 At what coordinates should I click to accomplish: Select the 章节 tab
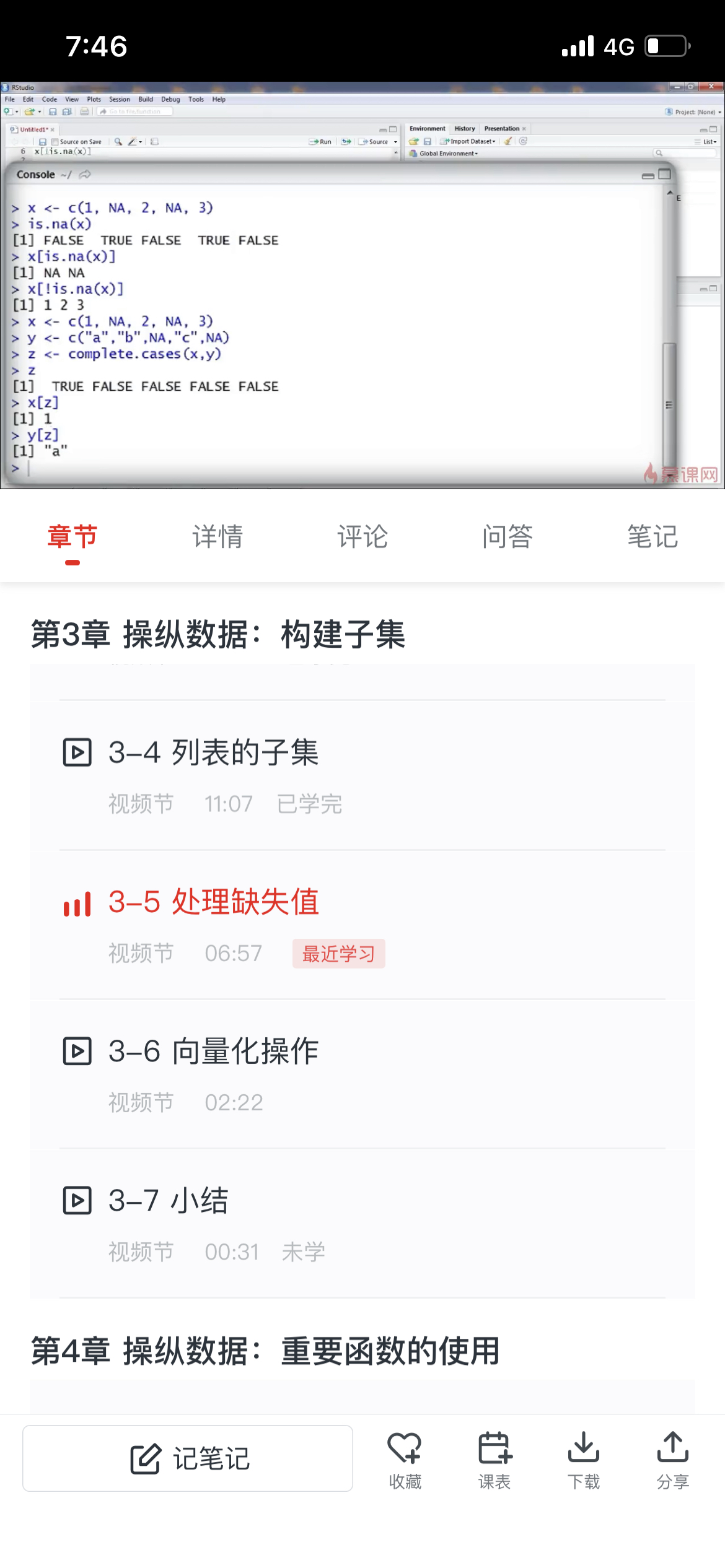(72, 536)
